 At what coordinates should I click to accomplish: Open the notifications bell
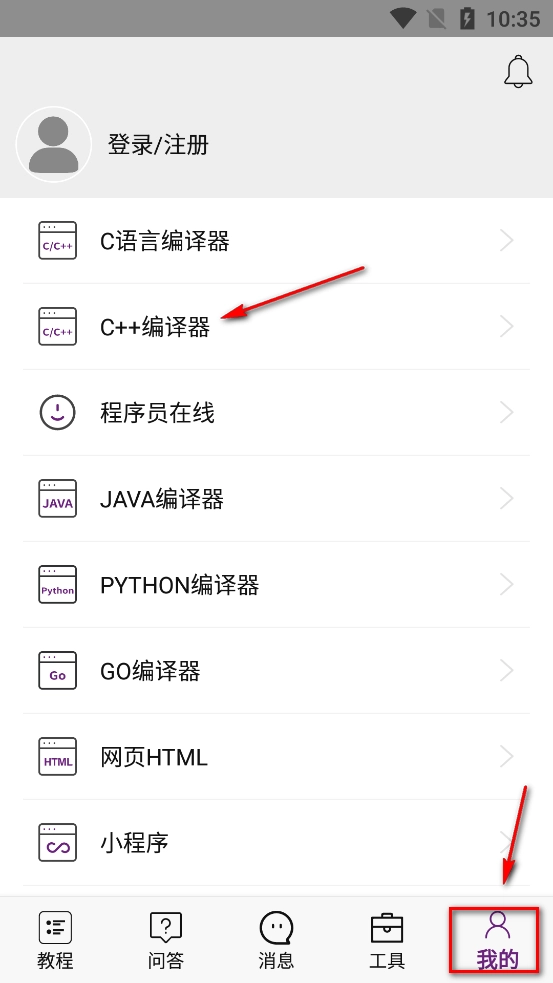[x=518, y=71]
